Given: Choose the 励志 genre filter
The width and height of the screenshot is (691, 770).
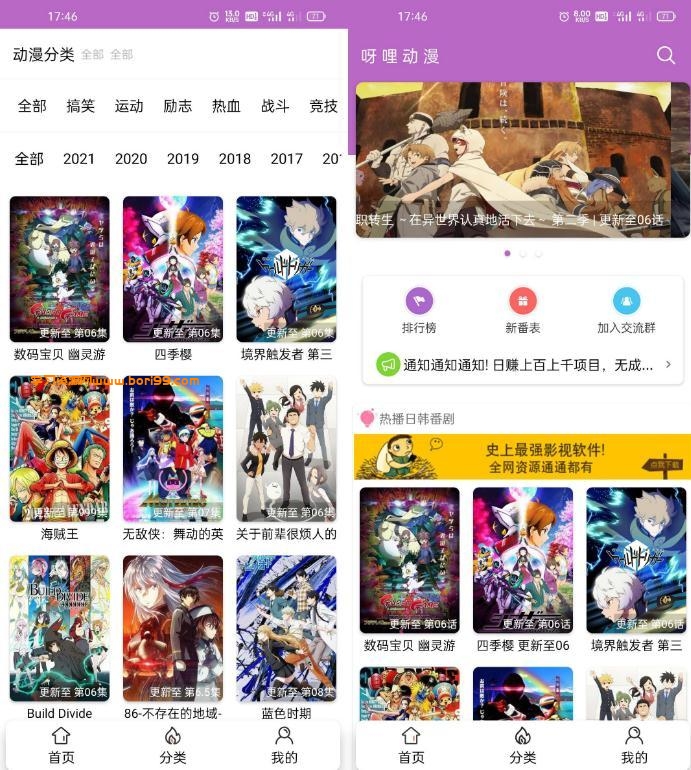Looking at the screenshot, I should coord(178,106).
